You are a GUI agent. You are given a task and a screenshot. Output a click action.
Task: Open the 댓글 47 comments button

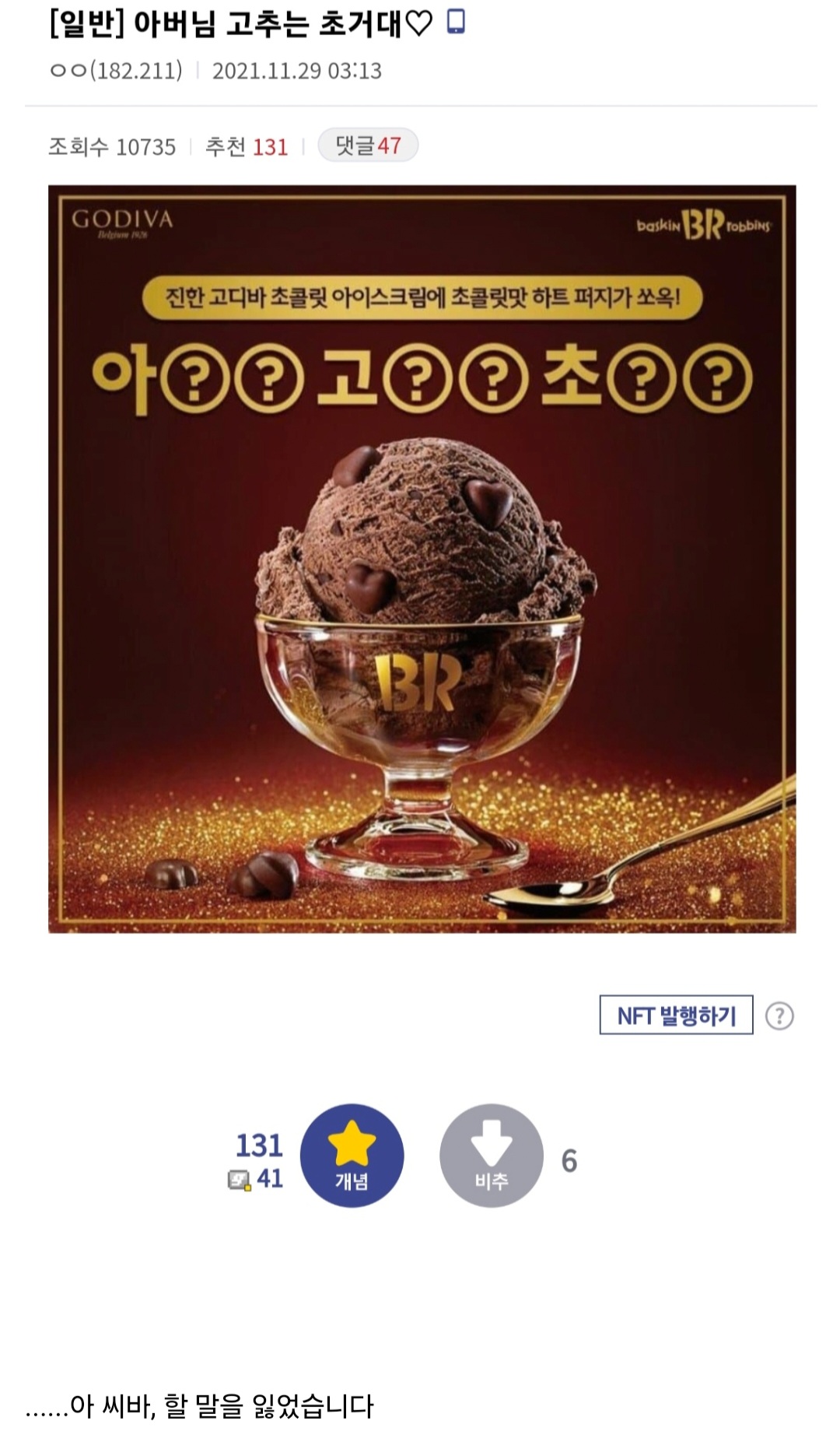[x=368, y=146]
